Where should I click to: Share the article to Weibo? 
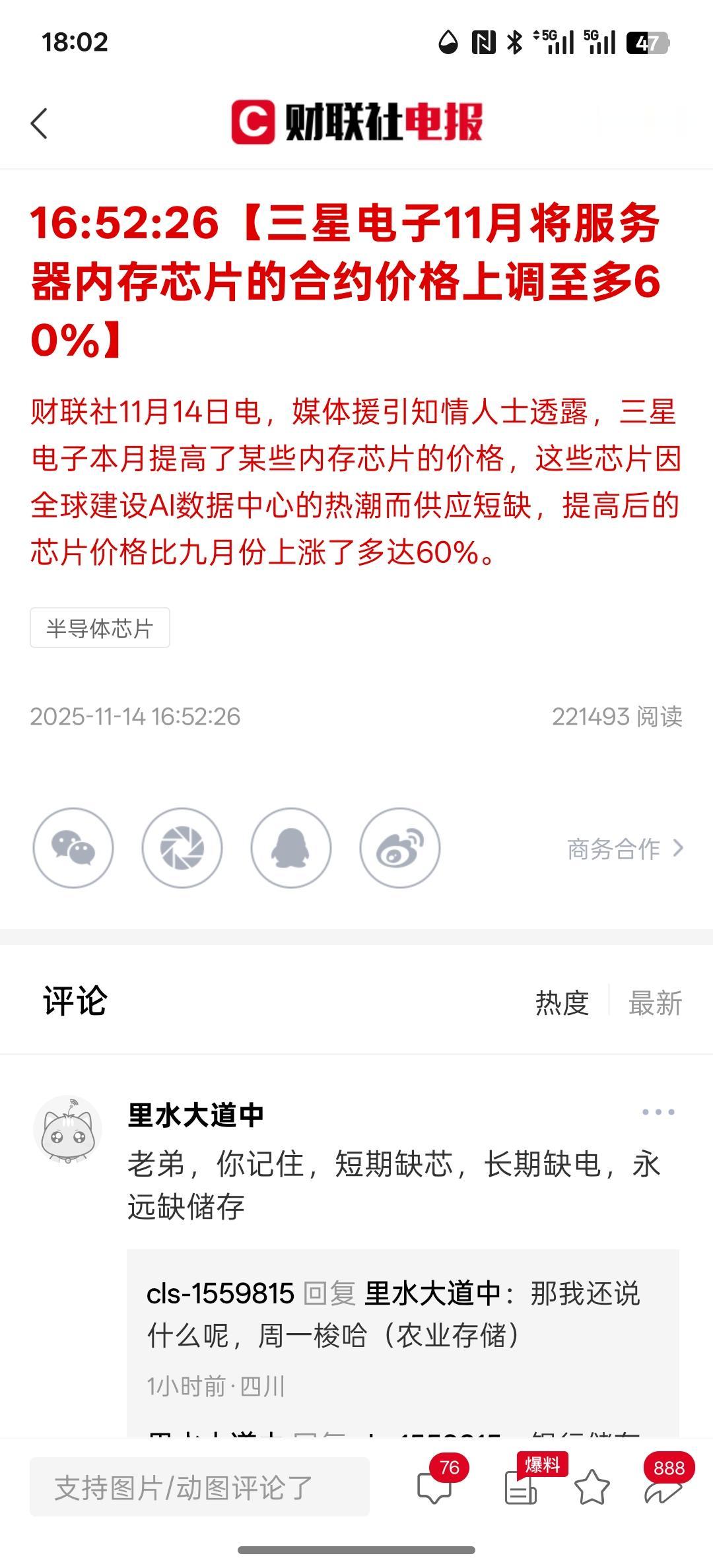399,849
